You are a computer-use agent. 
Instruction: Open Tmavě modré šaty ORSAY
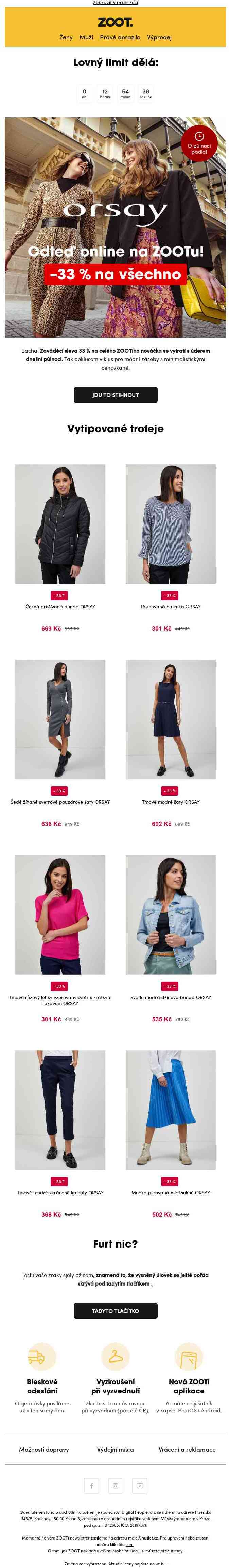pyautogui.click(x=170, y=719)
